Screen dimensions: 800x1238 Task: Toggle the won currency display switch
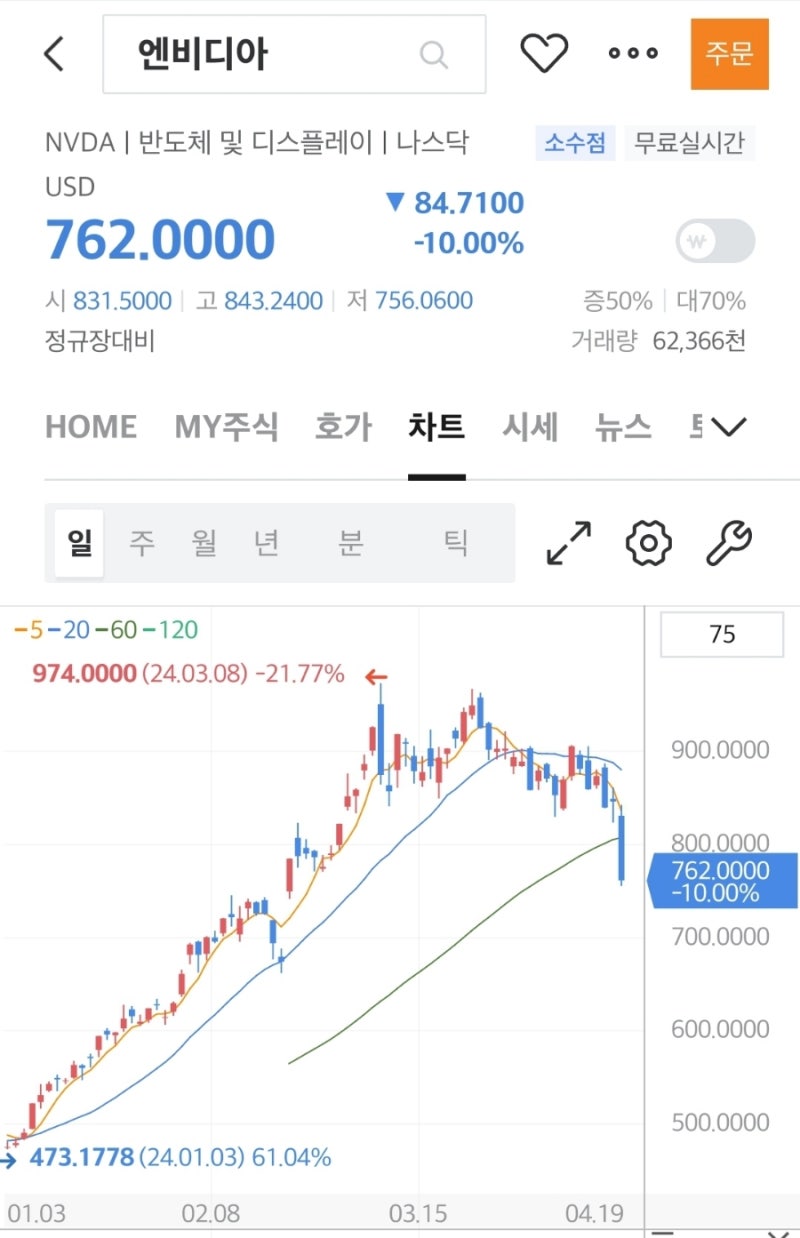pos(713,240)
